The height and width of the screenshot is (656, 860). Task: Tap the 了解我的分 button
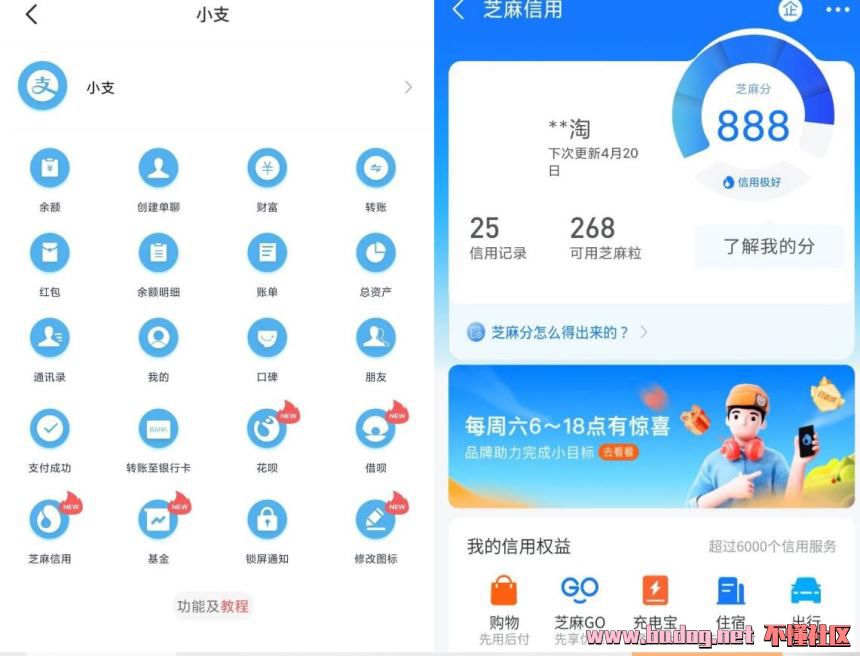point(768,246)
